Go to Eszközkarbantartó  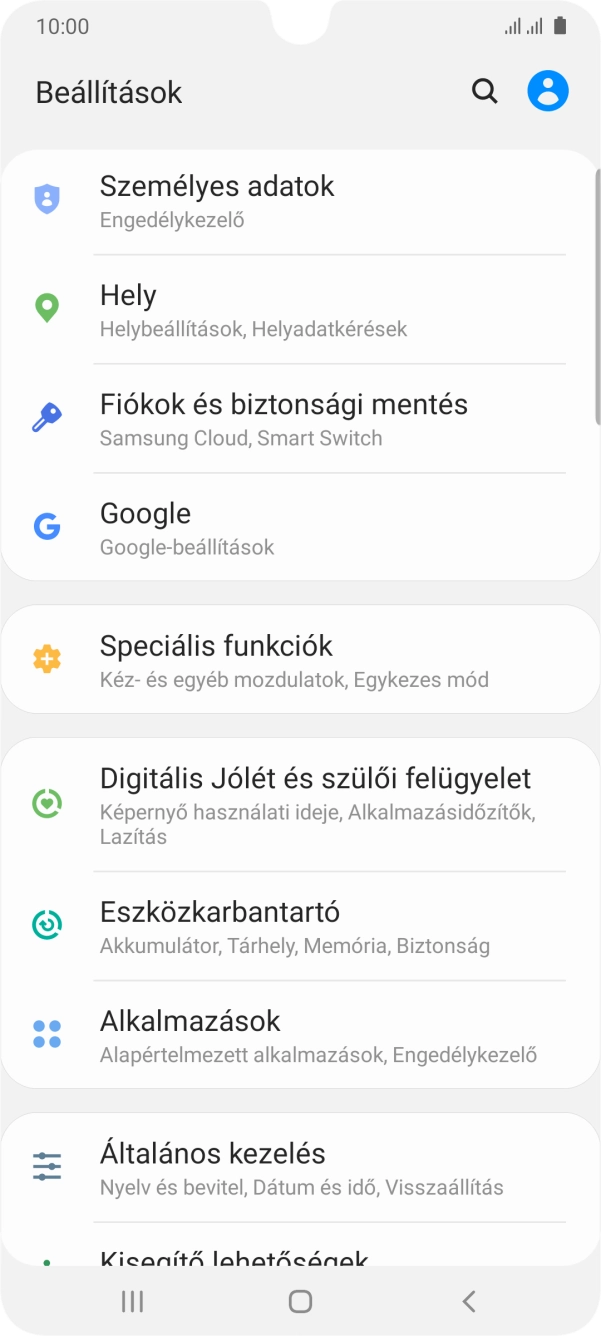pyautogui.click(x=300, y=927)
